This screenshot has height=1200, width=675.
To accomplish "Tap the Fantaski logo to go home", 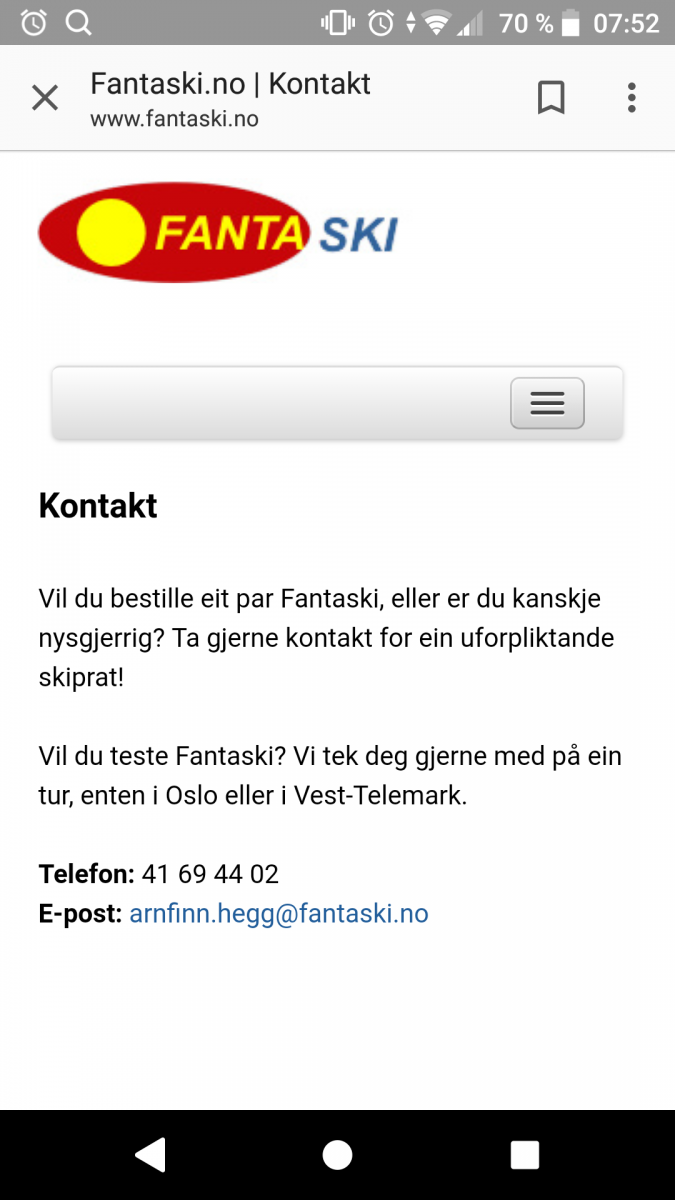I will click(218, 233).
